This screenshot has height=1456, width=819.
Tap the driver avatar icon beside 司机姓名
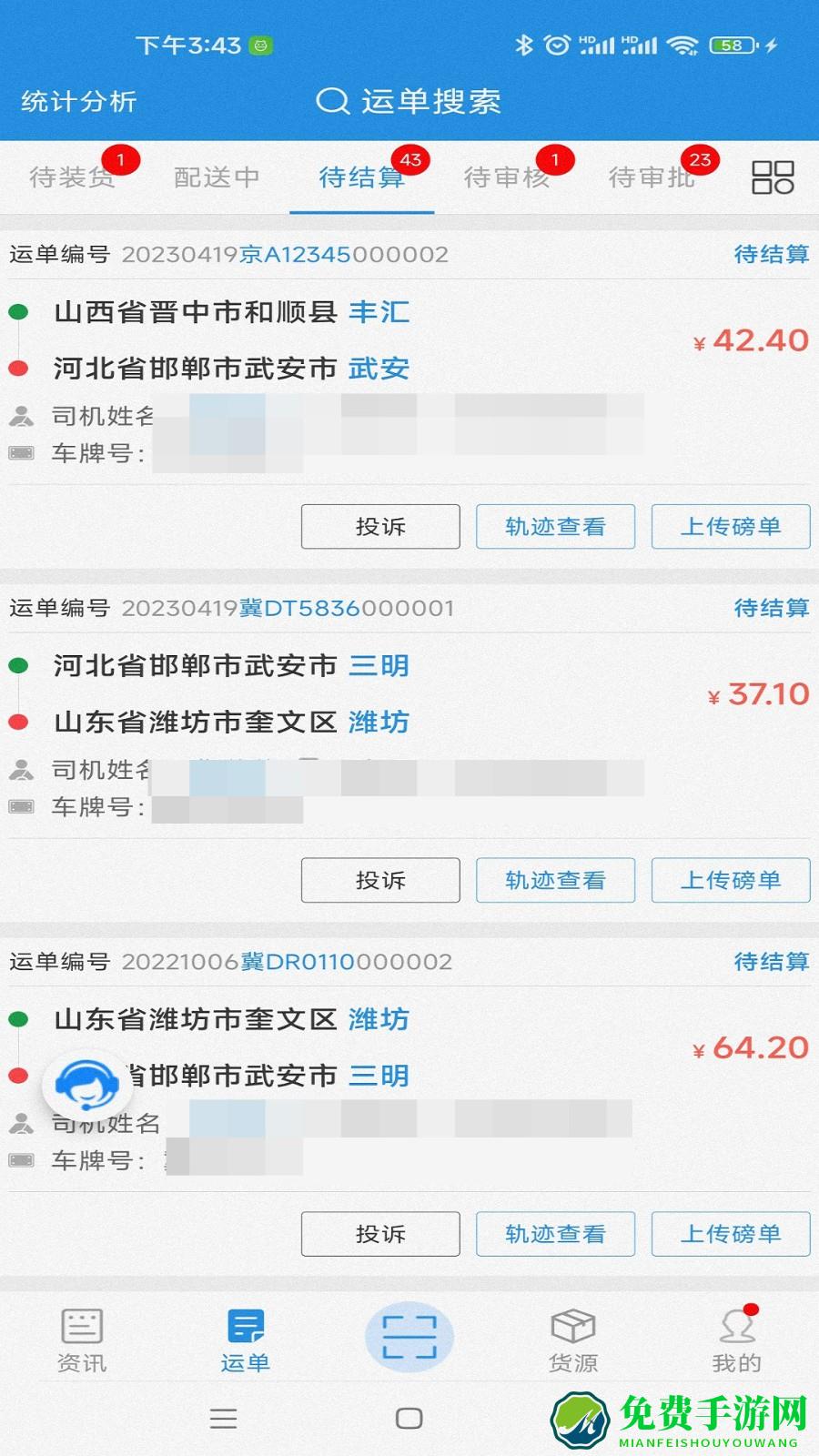[x=22, y=415]
